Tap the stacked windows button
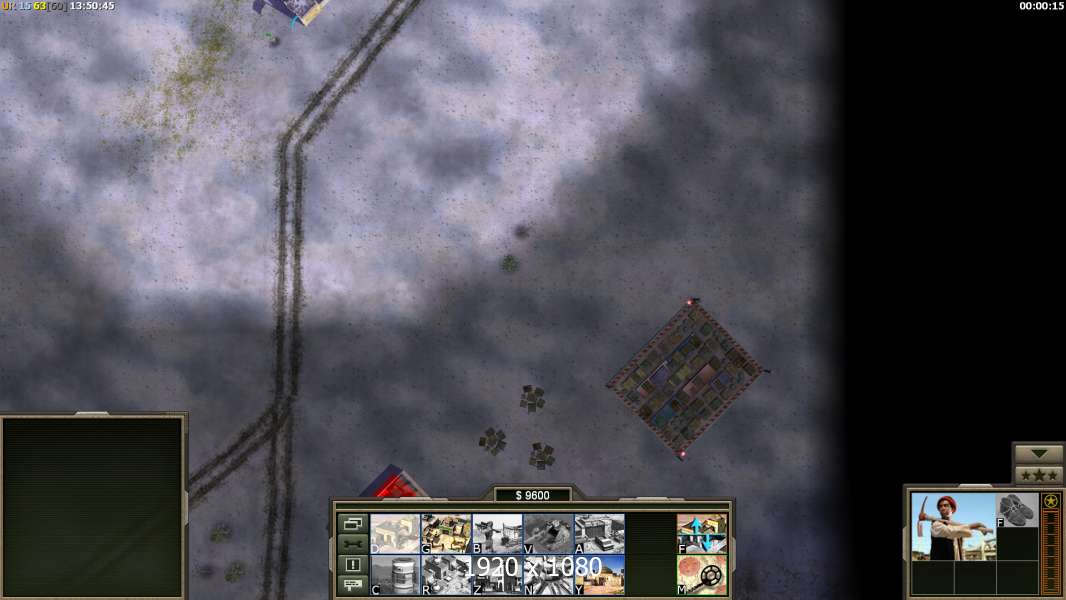This screenshot has width=1066, height=600. click(x=352, y=523)
